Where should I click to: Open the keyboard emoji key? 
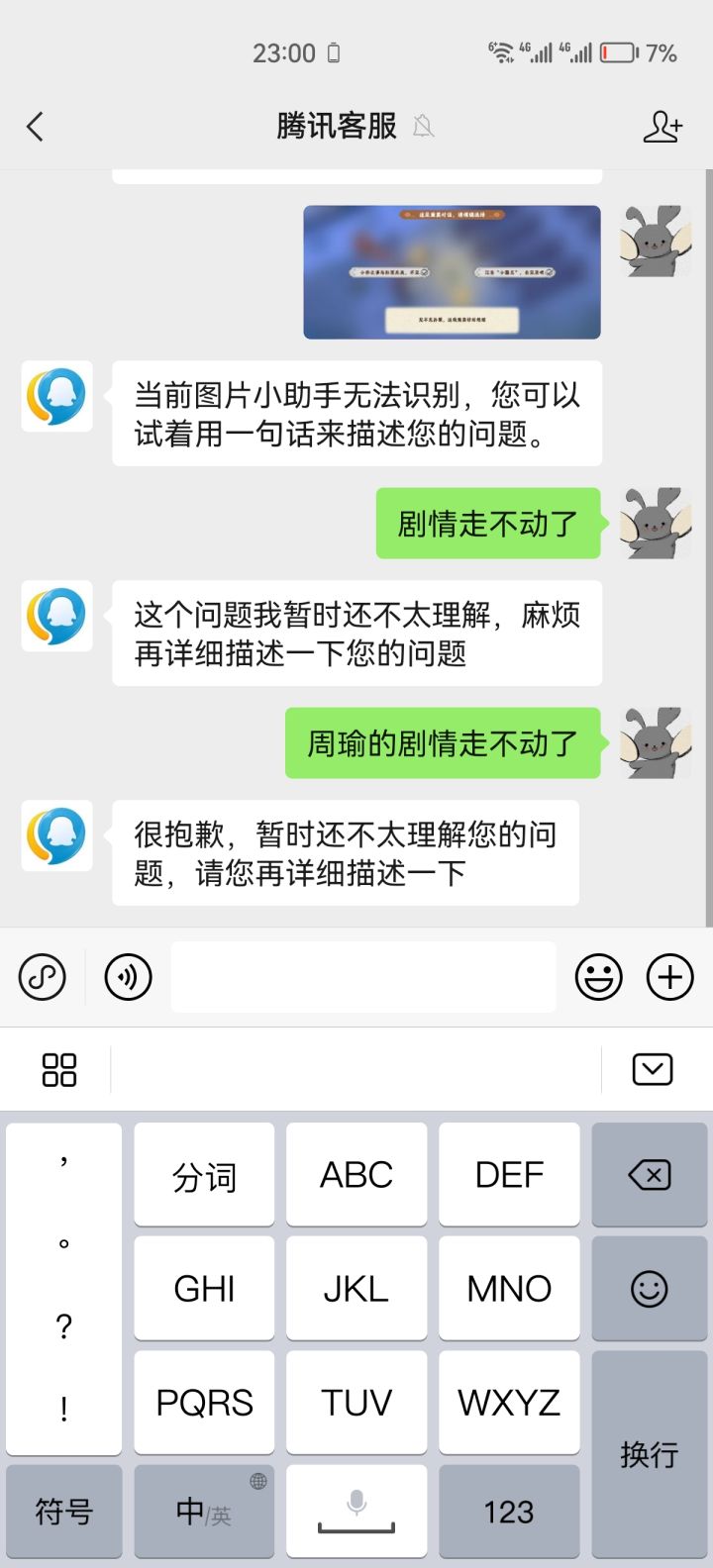point(650,1289)
